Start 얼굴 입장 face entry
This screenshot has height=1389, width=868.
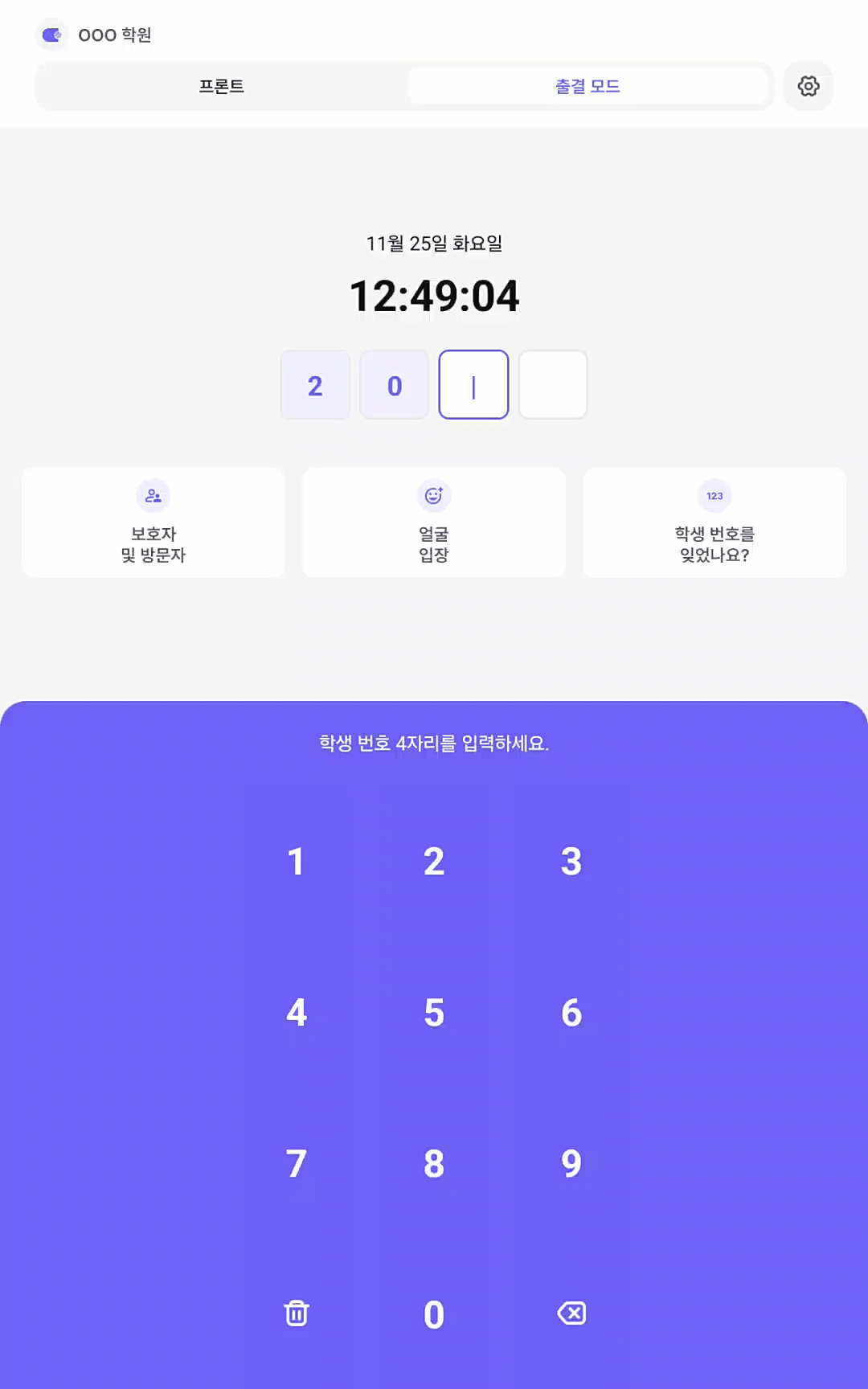pyautogui.click(x=434, y=522)
